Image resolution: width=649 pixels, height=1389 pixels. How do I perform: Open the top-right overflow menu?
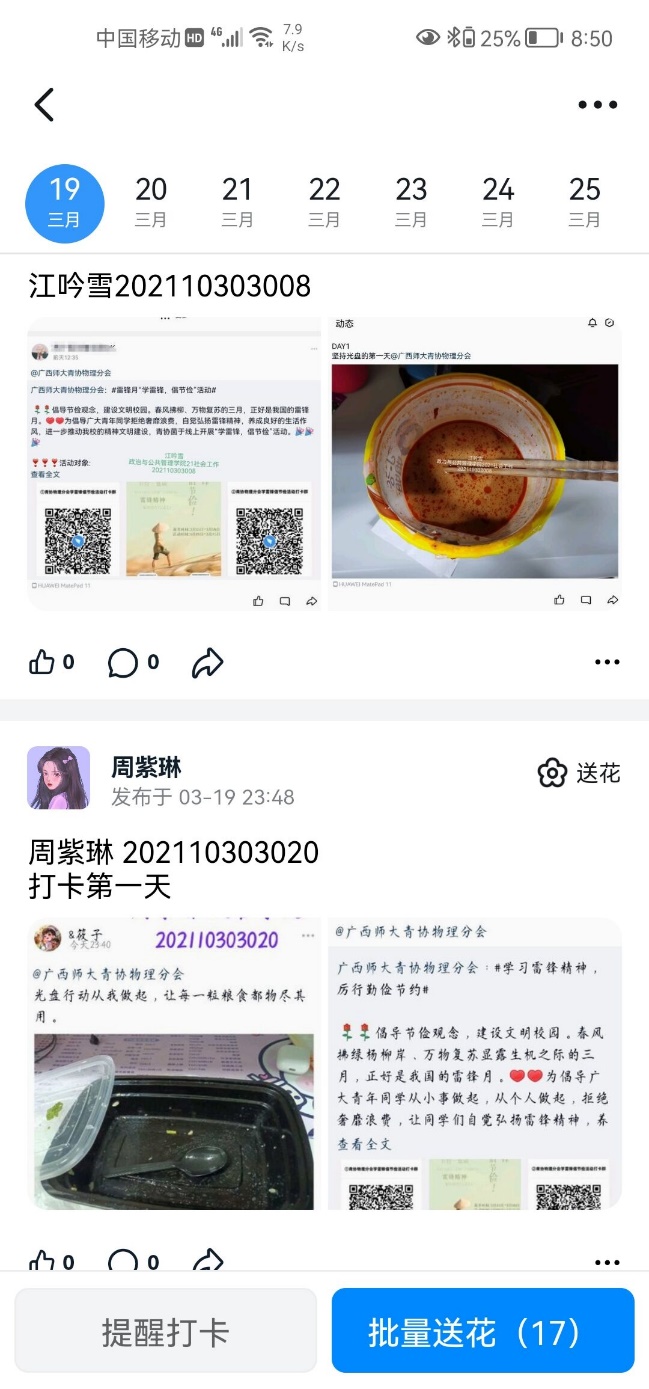pyautogui.click(x=597, y=105)
